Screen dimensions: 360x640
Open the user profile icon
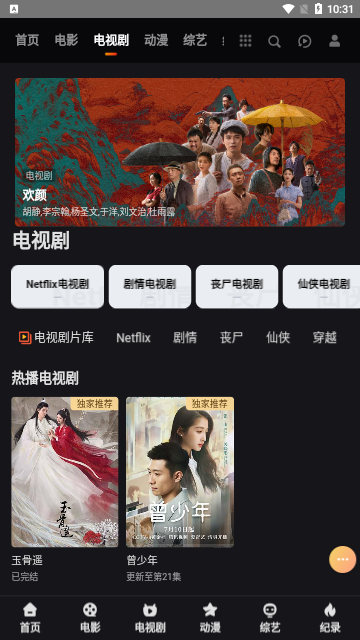tap(335, 41)
